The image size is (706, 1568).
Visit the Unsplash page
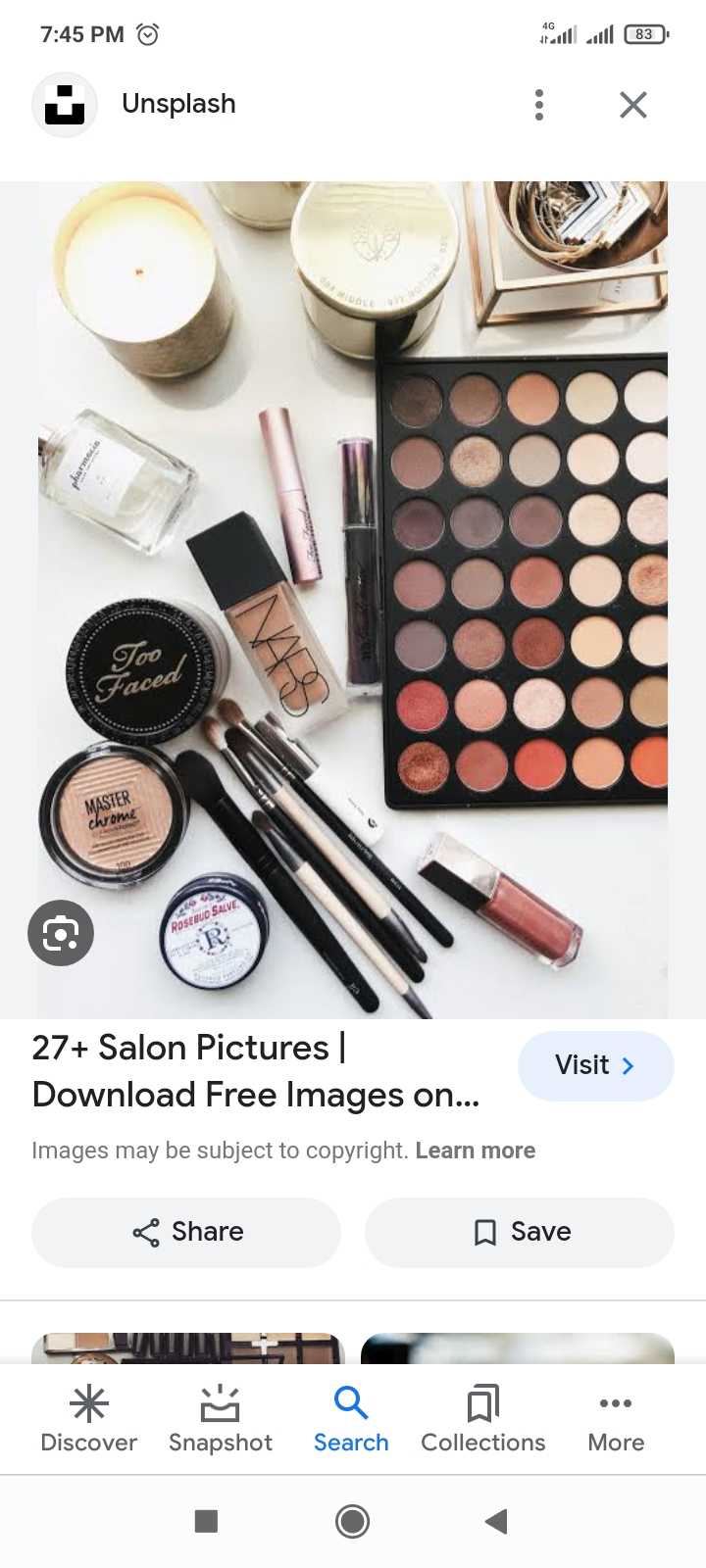point(595,1065)
